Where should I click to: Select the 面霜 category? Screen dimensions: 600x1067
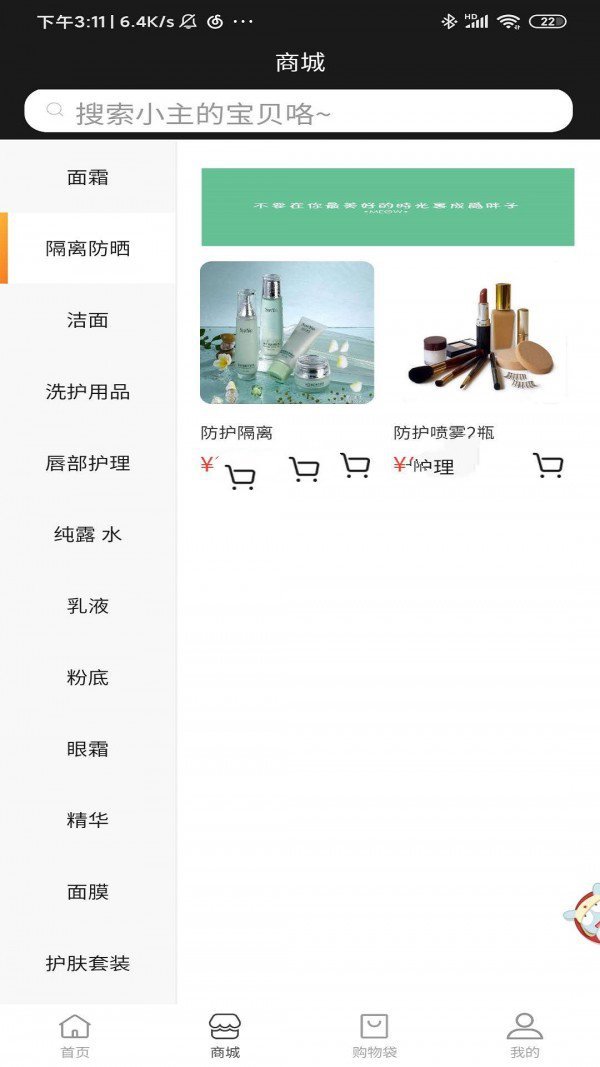pos(88,178)
